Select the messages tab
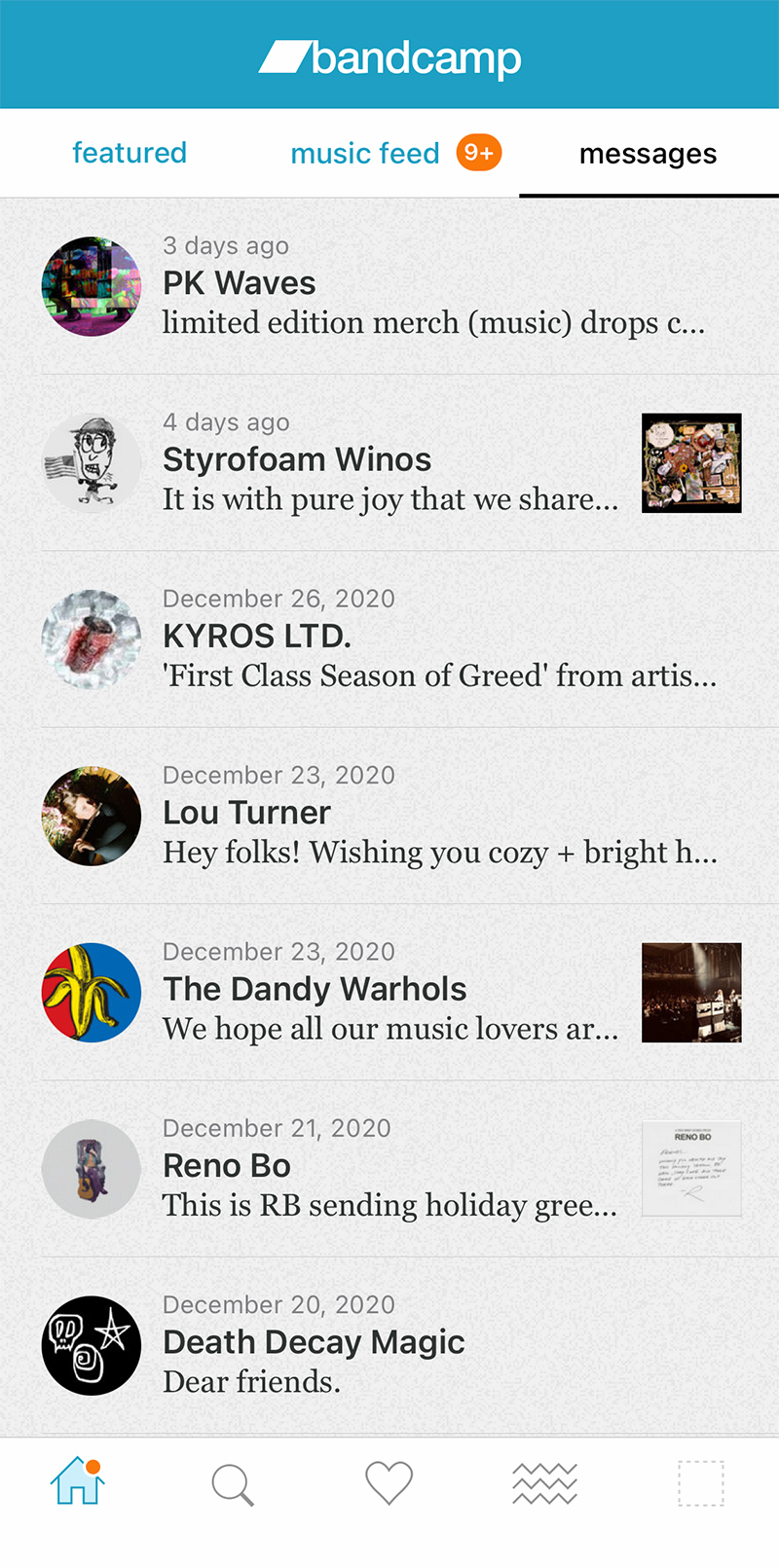The width and height of the screenshot is (779, 1568). pyautogui.click(x=648, y=154)
